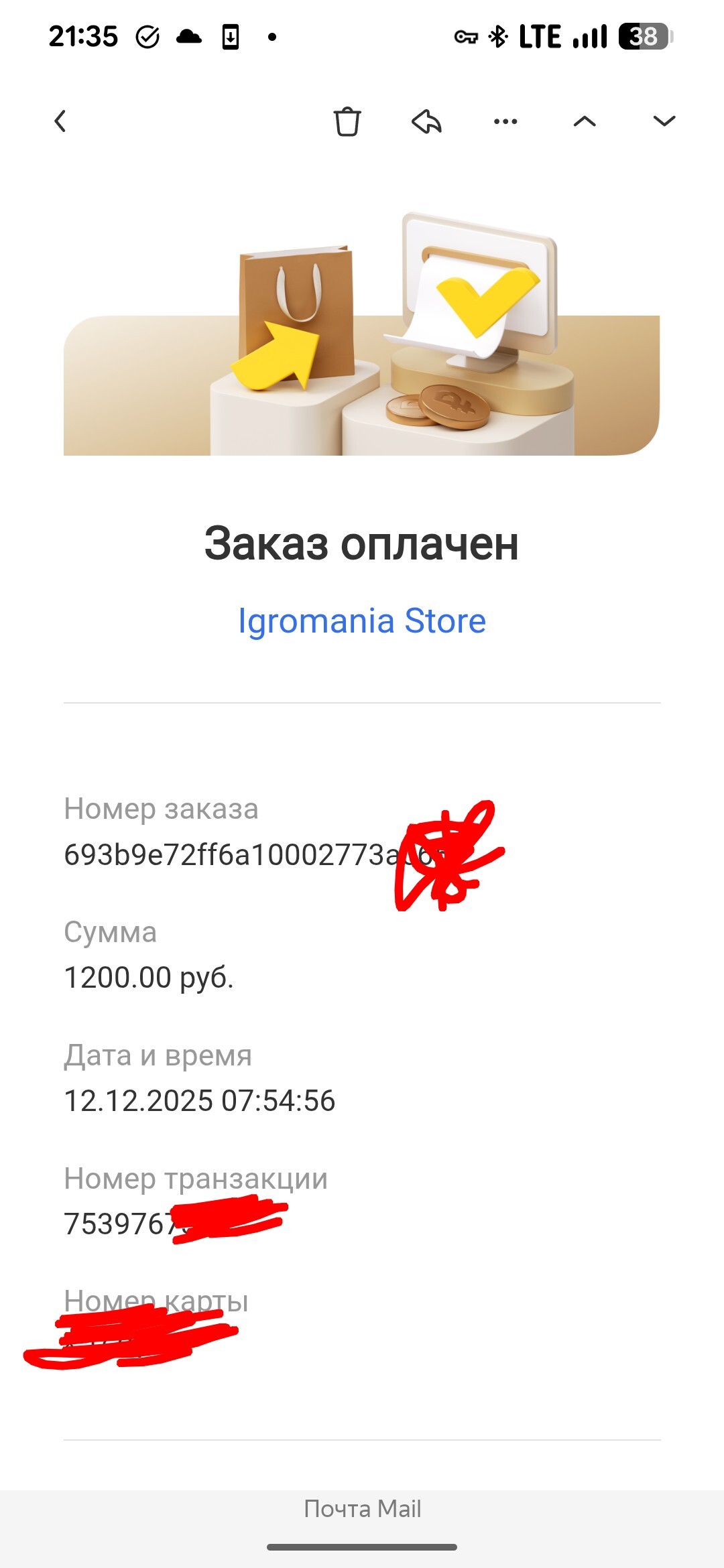The image size is (724, 1568).
Task: Go back to the inbox
Action: [x=60, y=121]
